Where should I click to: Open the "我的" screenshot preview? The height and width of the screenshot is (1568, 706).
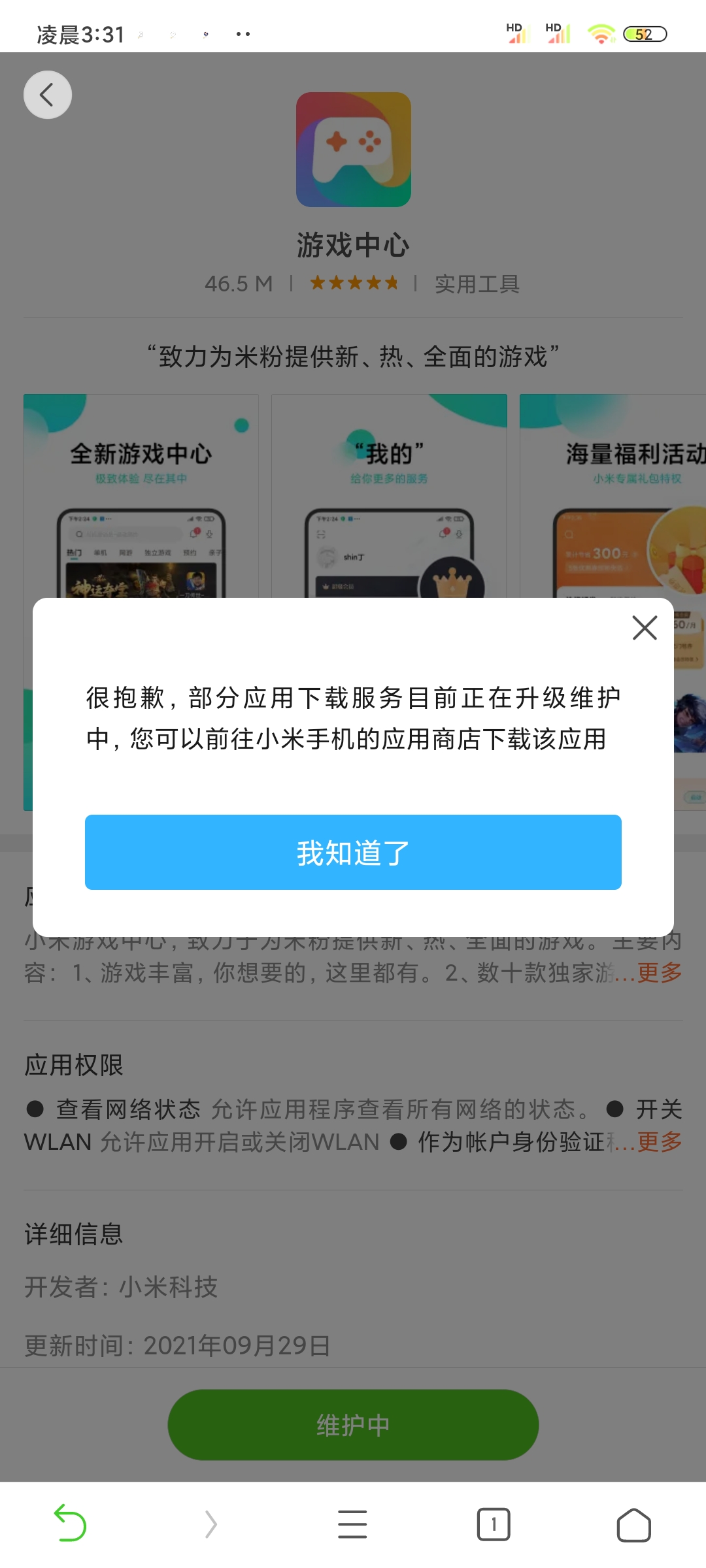(389, 497)
